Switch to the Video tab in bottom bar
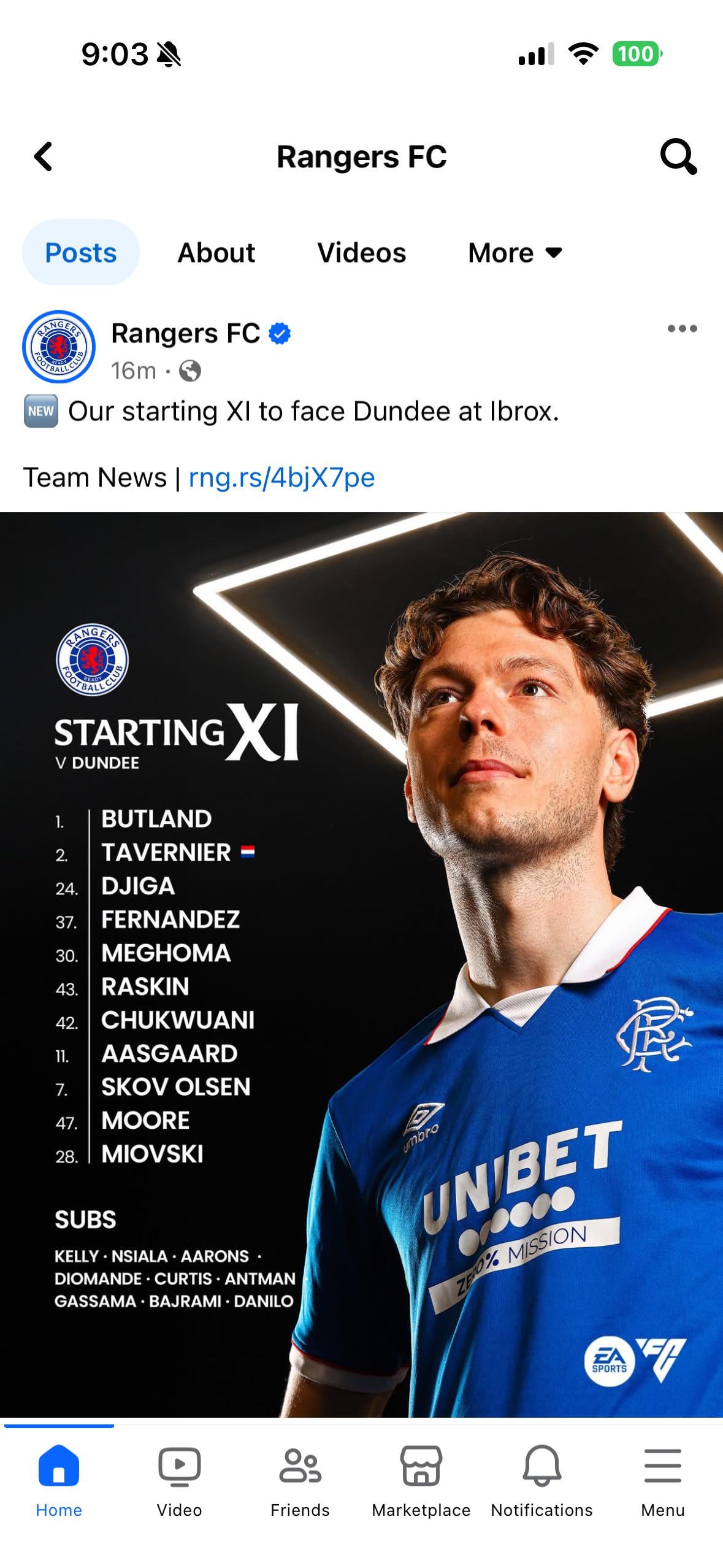 tap(179, 1480)
